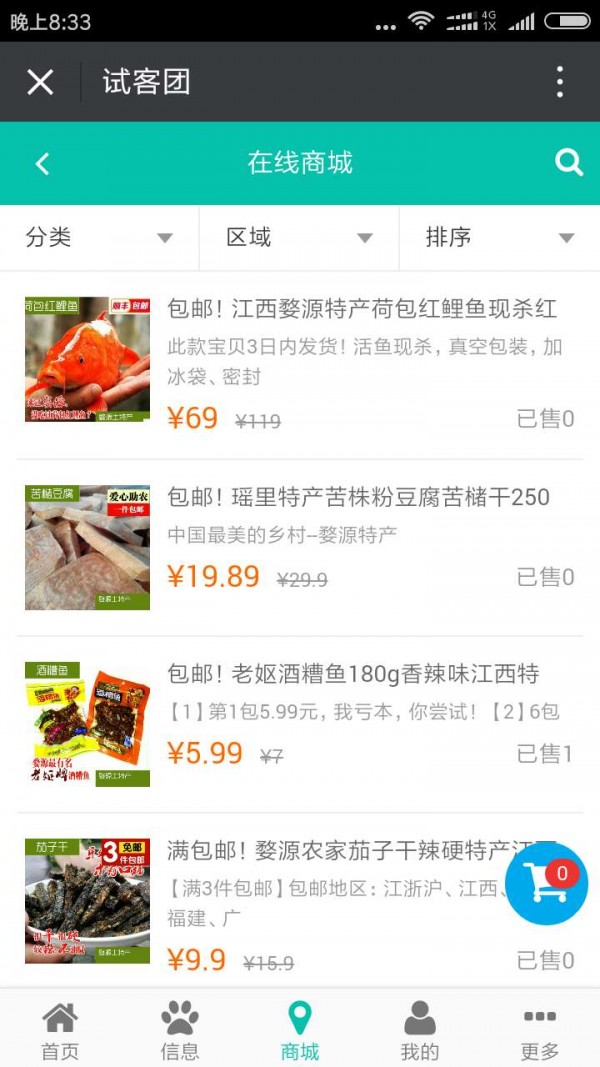Close the 试客团 web page
The height and width of the screenshot is (1067, 600).
coord(40,82)
